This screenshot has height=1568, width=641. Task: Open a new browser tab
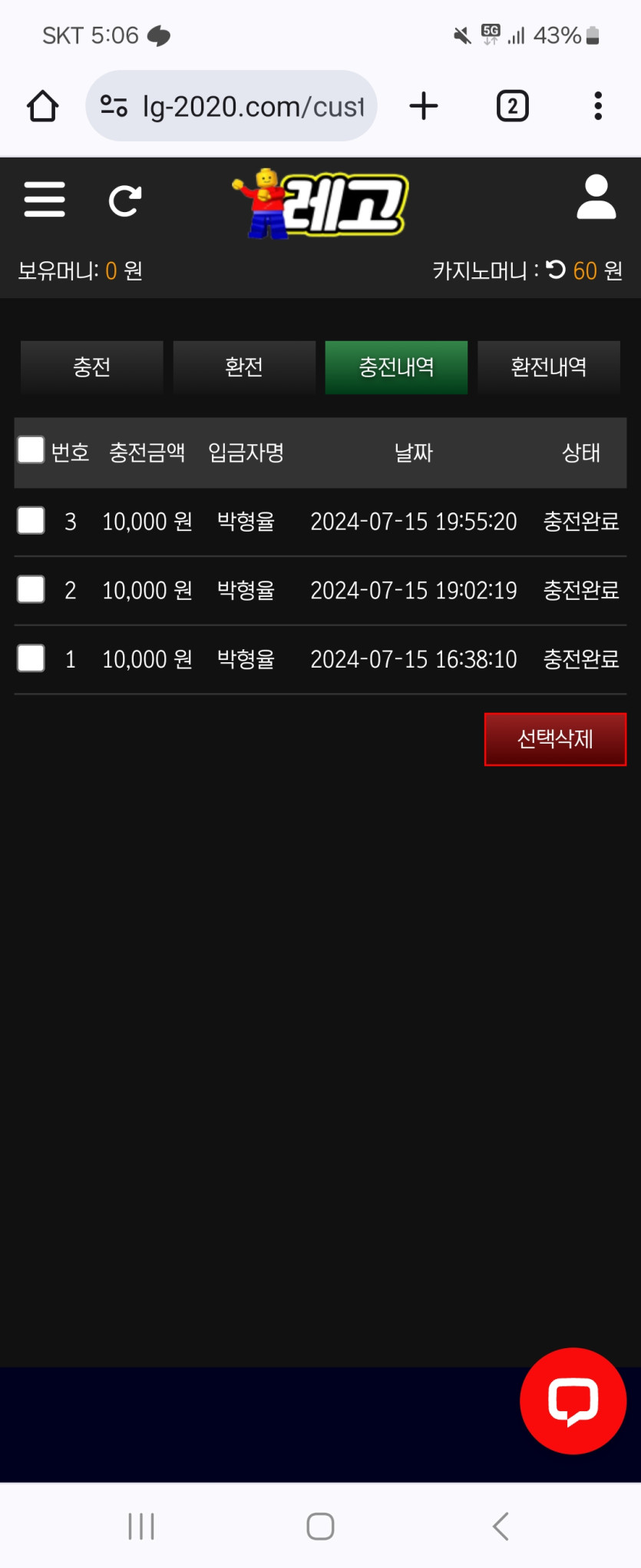[423, 106]
